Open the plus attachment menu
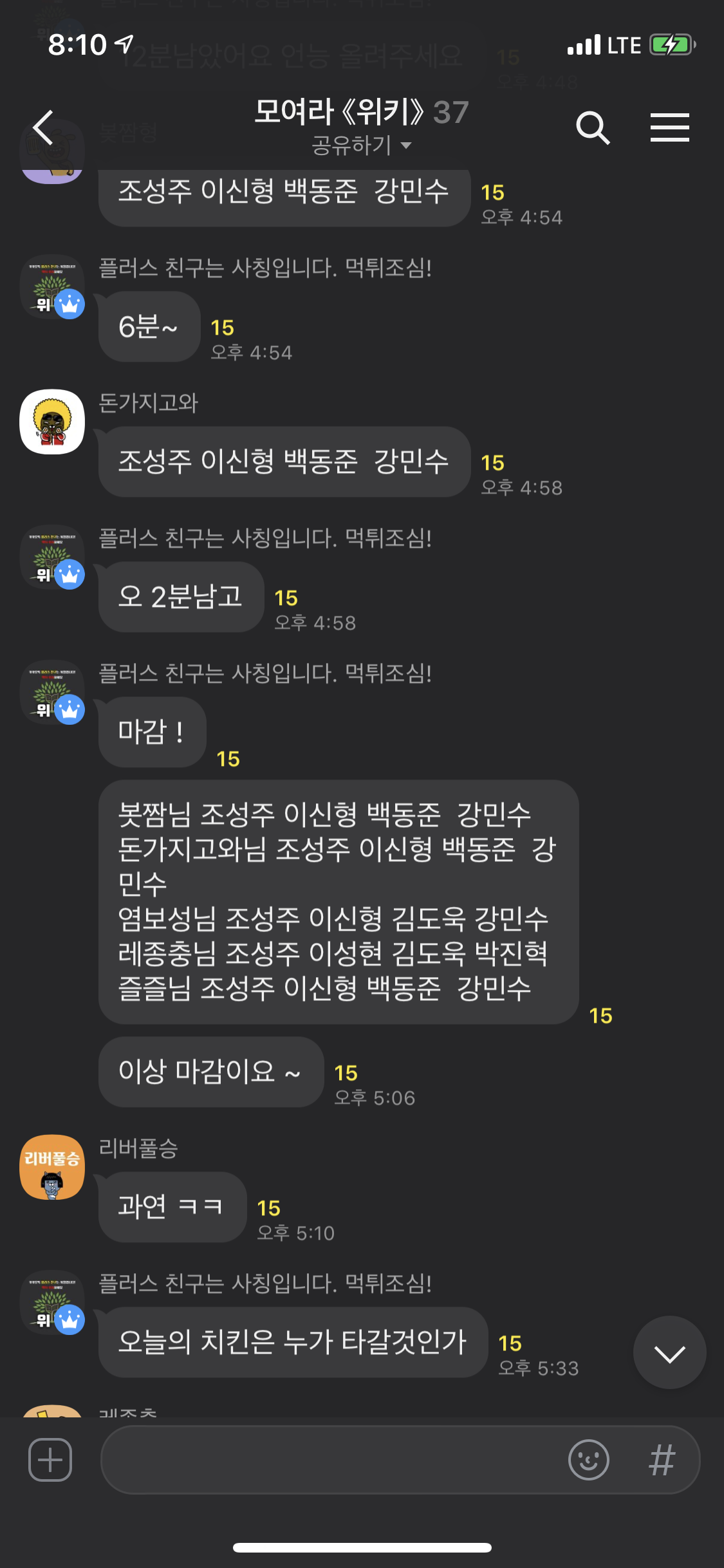The height and width of the screenshot is (1568, 724). click(x=50, y=1459)
